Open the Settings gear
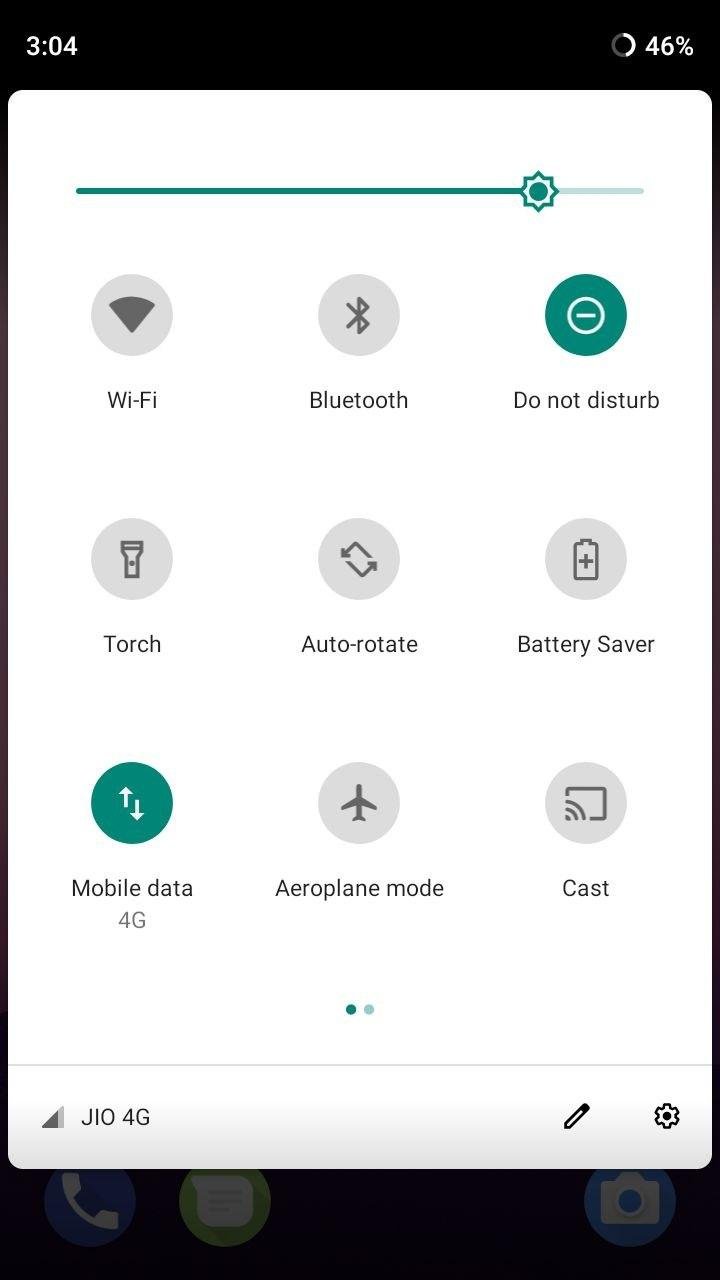720x1280 pixels. pyautogui.click(x=667, y=1116)
